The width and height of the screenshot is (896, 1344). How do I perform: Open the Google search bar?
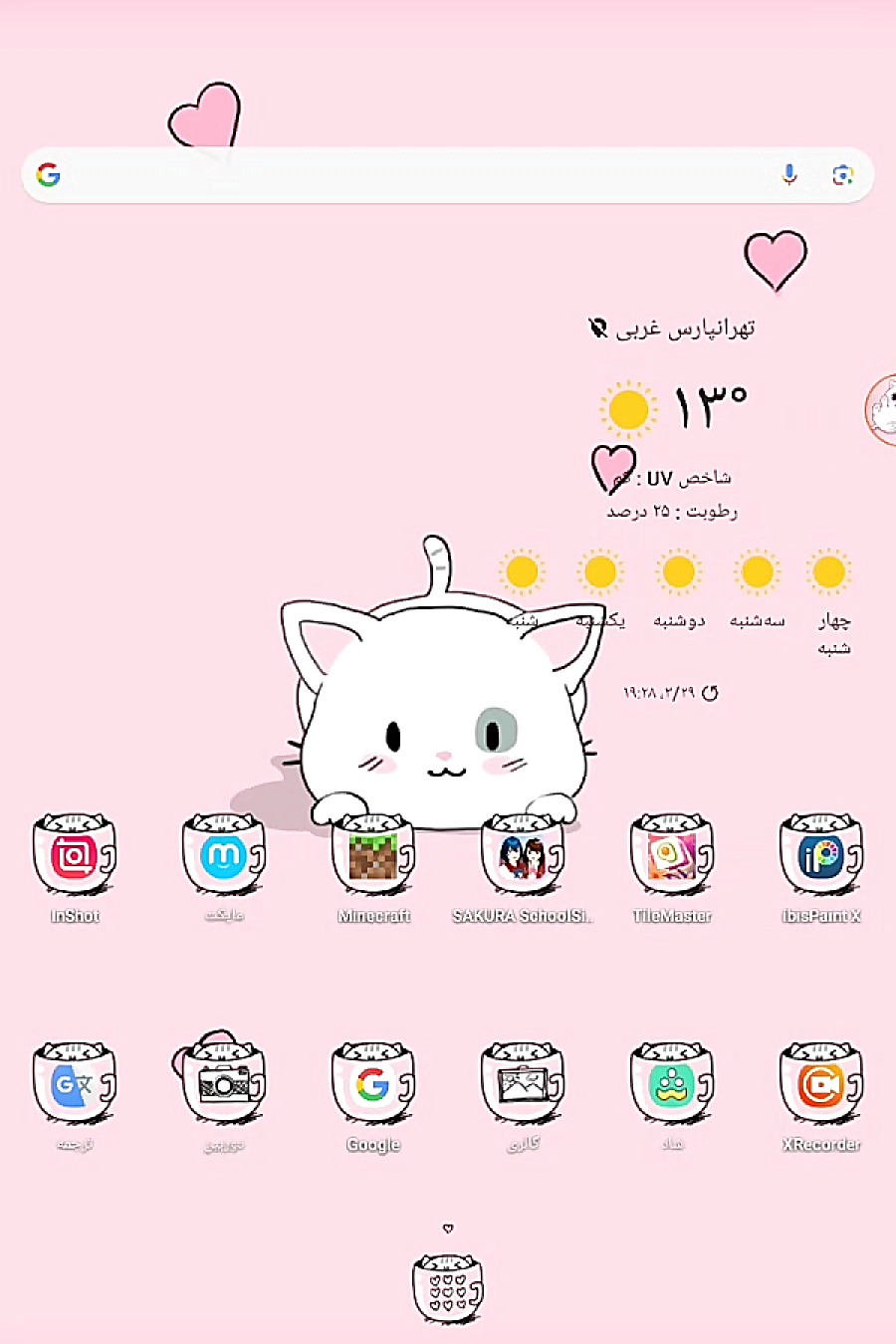tap(398, 175)
